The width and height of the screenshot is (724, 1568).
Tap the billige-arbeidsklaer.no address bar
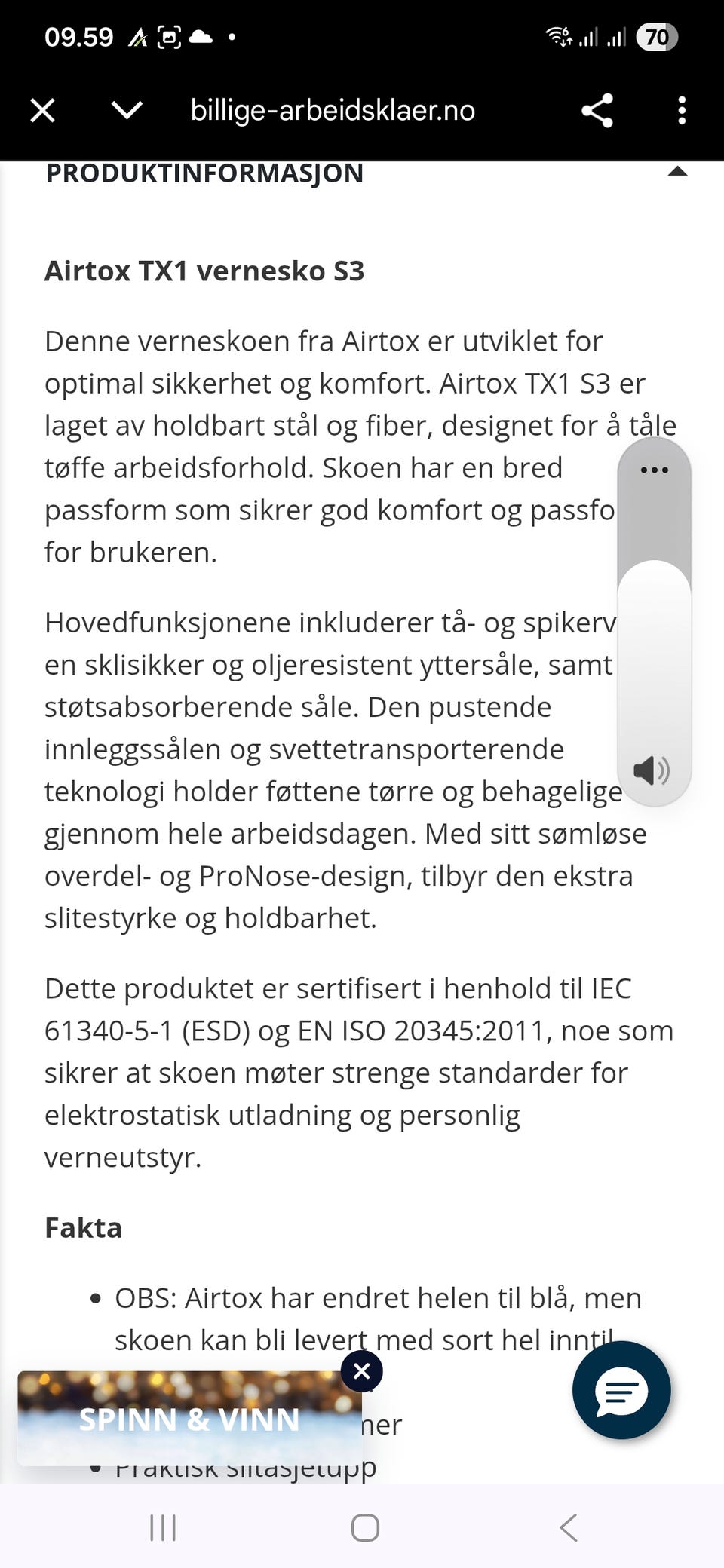coord(333,110)
